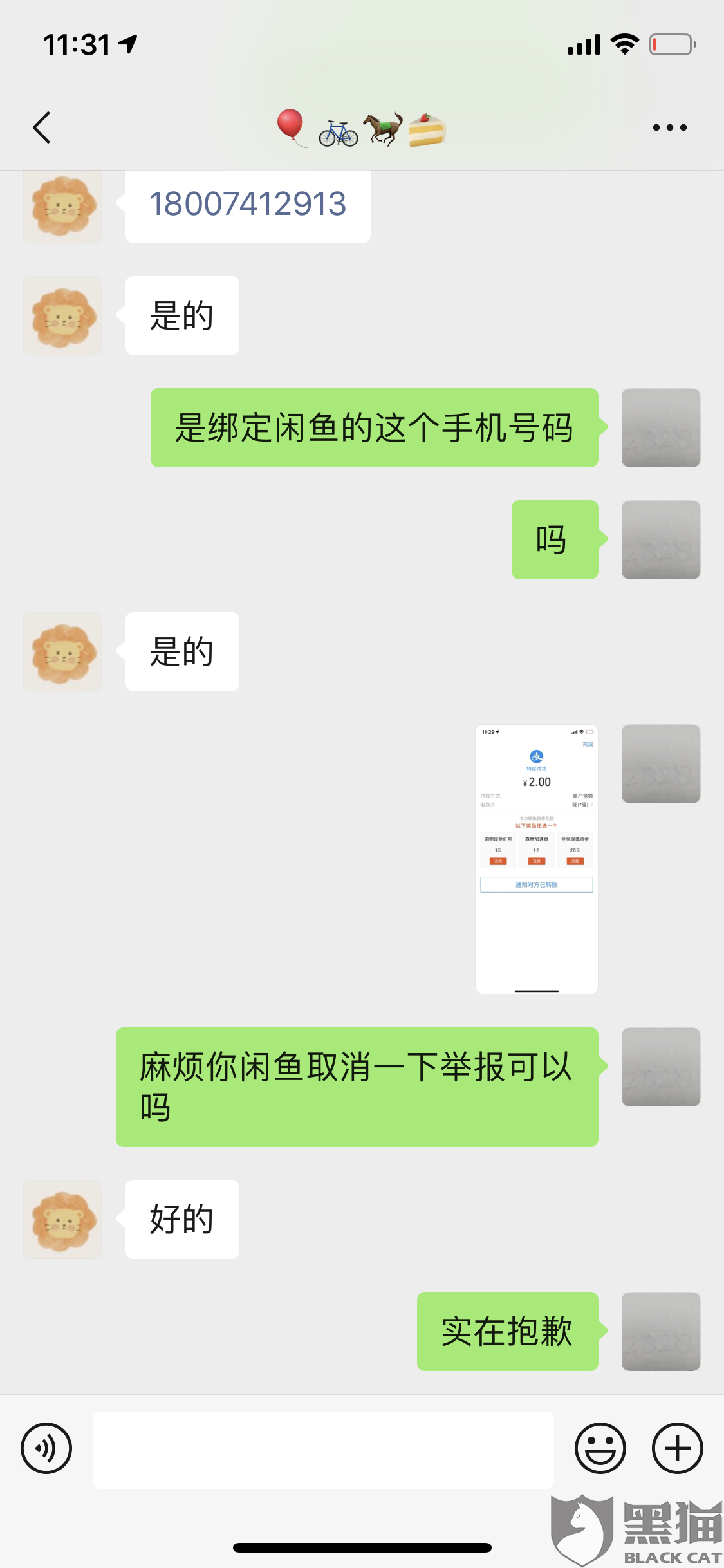
Task: Open the Alipay transfer screenshot image
Action: click(x=536, y=859)
